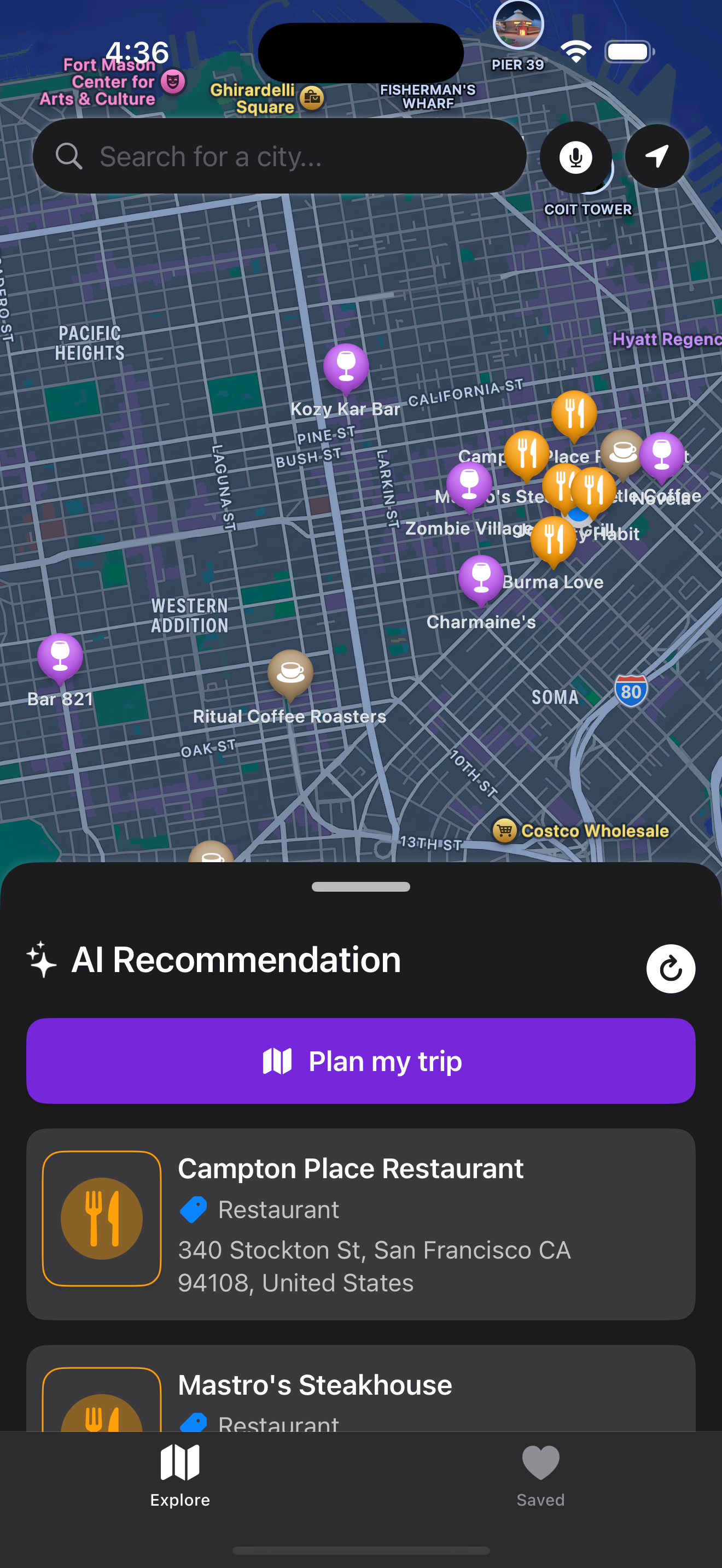Tap the Search for a city field

click(280, 156)
